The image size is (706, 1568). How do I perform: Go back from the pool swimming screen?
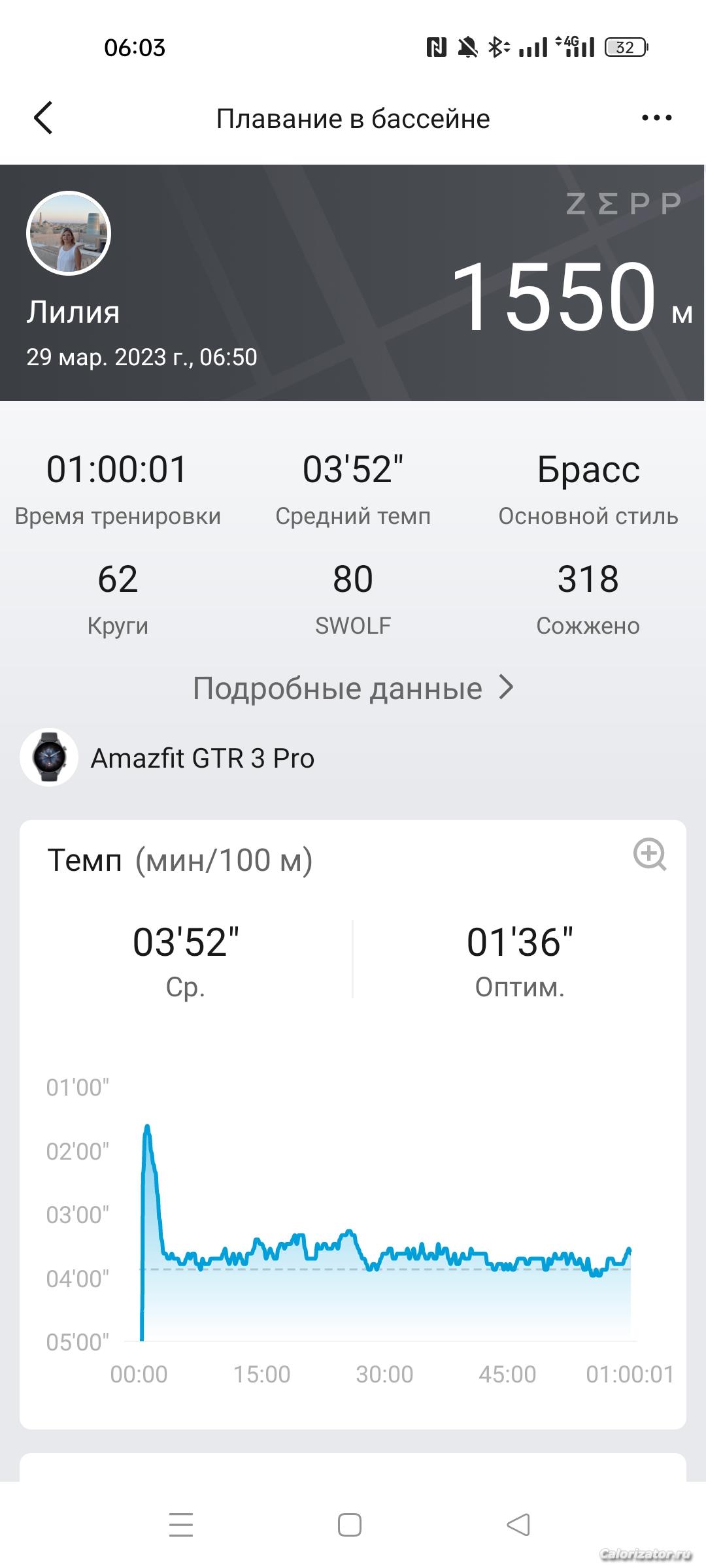point(43,118)
